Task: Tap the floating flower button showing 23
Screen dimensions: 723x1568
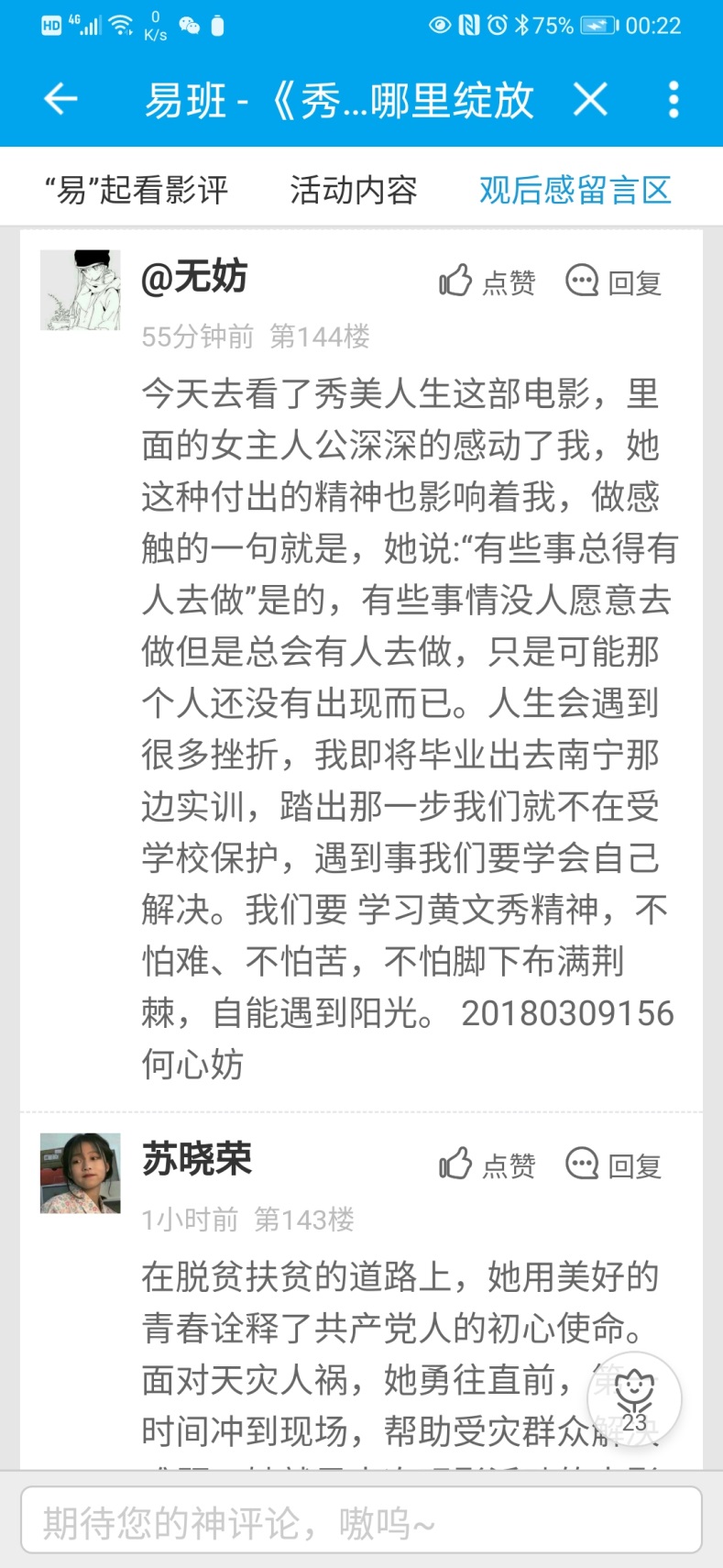Action: click(634, 1399)
